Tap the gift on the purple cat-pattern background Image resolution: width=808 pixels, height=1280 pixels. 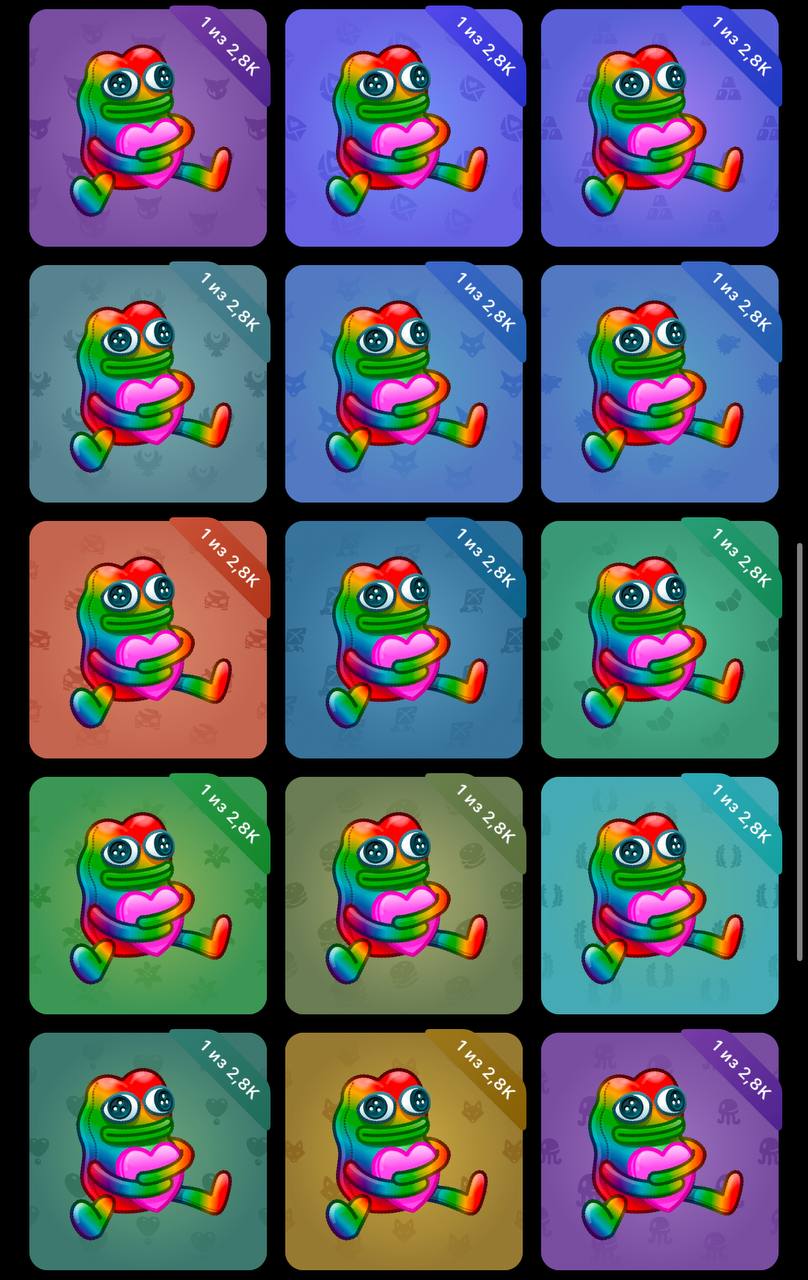click(x=148, y=128)
